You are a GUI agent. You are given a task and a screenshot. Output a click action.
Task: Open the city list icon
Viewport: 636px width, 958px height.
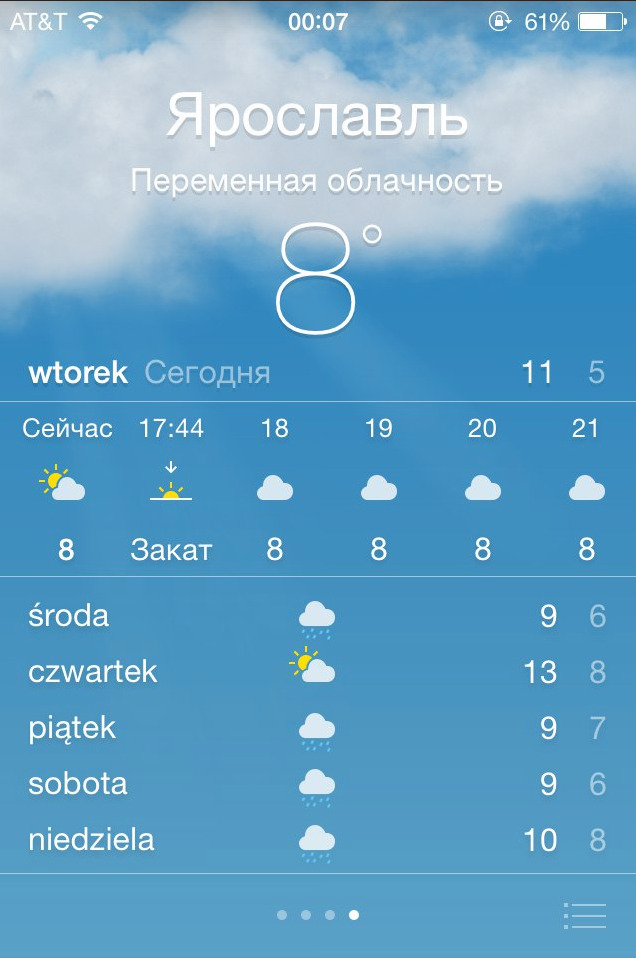tap(585, 915)
